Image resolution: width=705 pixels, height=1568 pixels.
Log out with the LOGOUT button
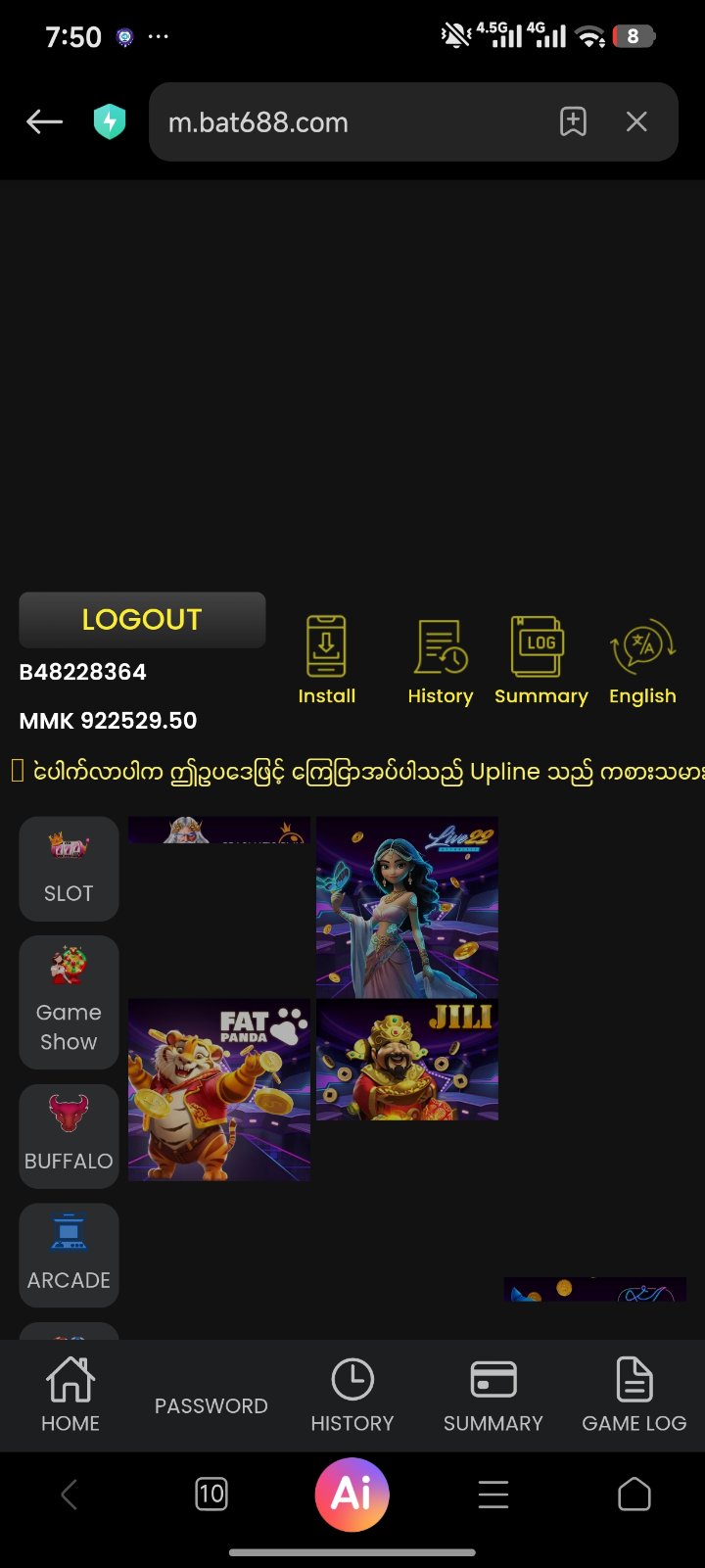pyautogui.click(x=142, y=620)
